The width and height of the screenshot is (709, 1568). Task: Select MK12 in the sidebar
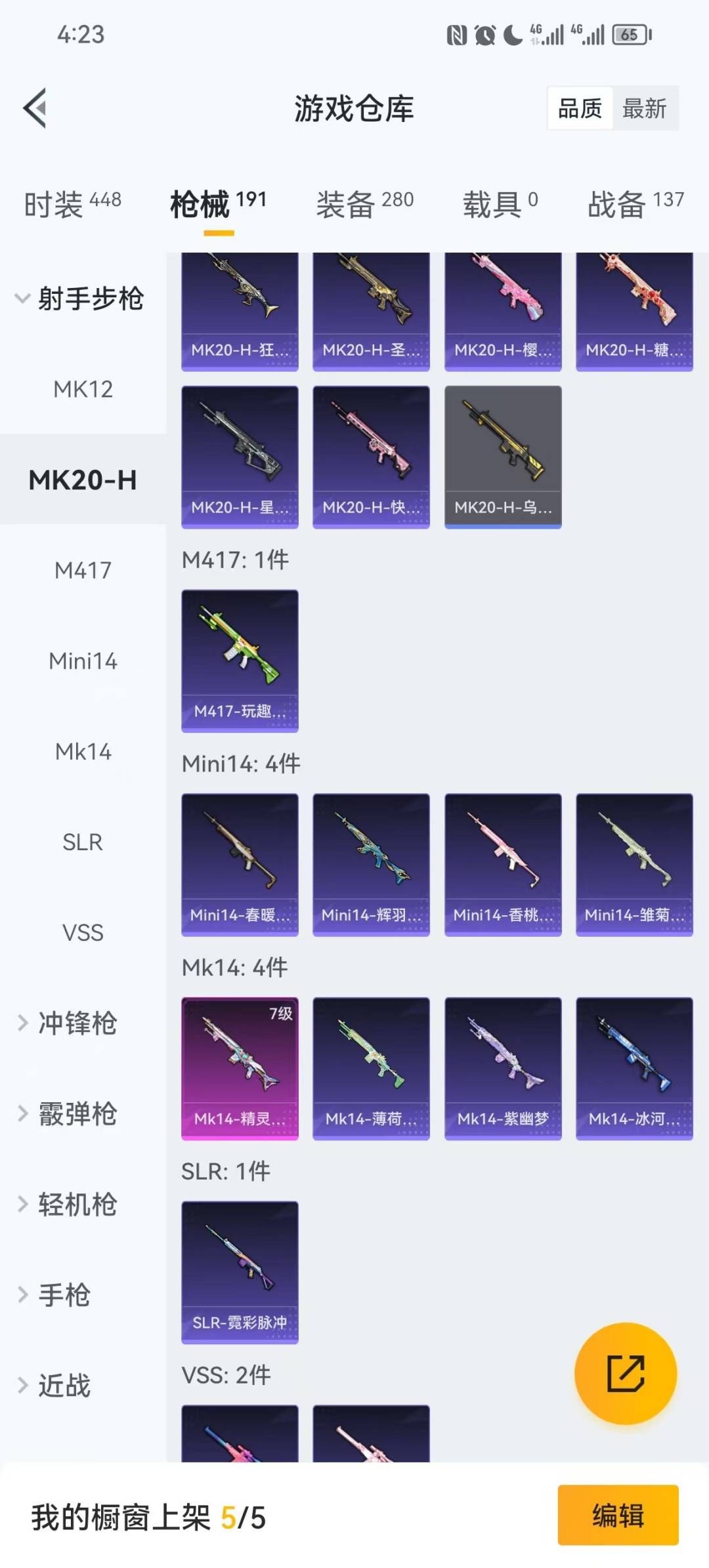pos(83,390)
